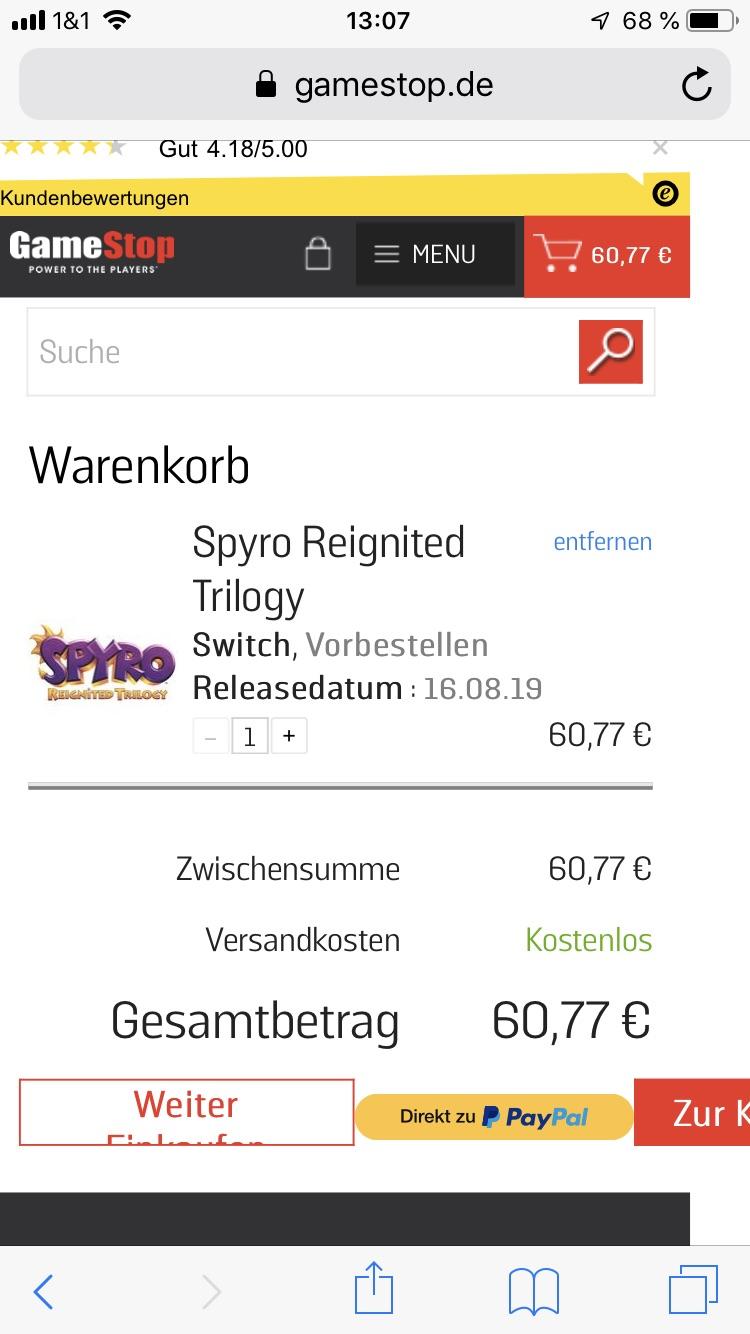Check out with Direkt zu PayPal
Screen dimensions: 750x1334
[x=494, y=1117]
